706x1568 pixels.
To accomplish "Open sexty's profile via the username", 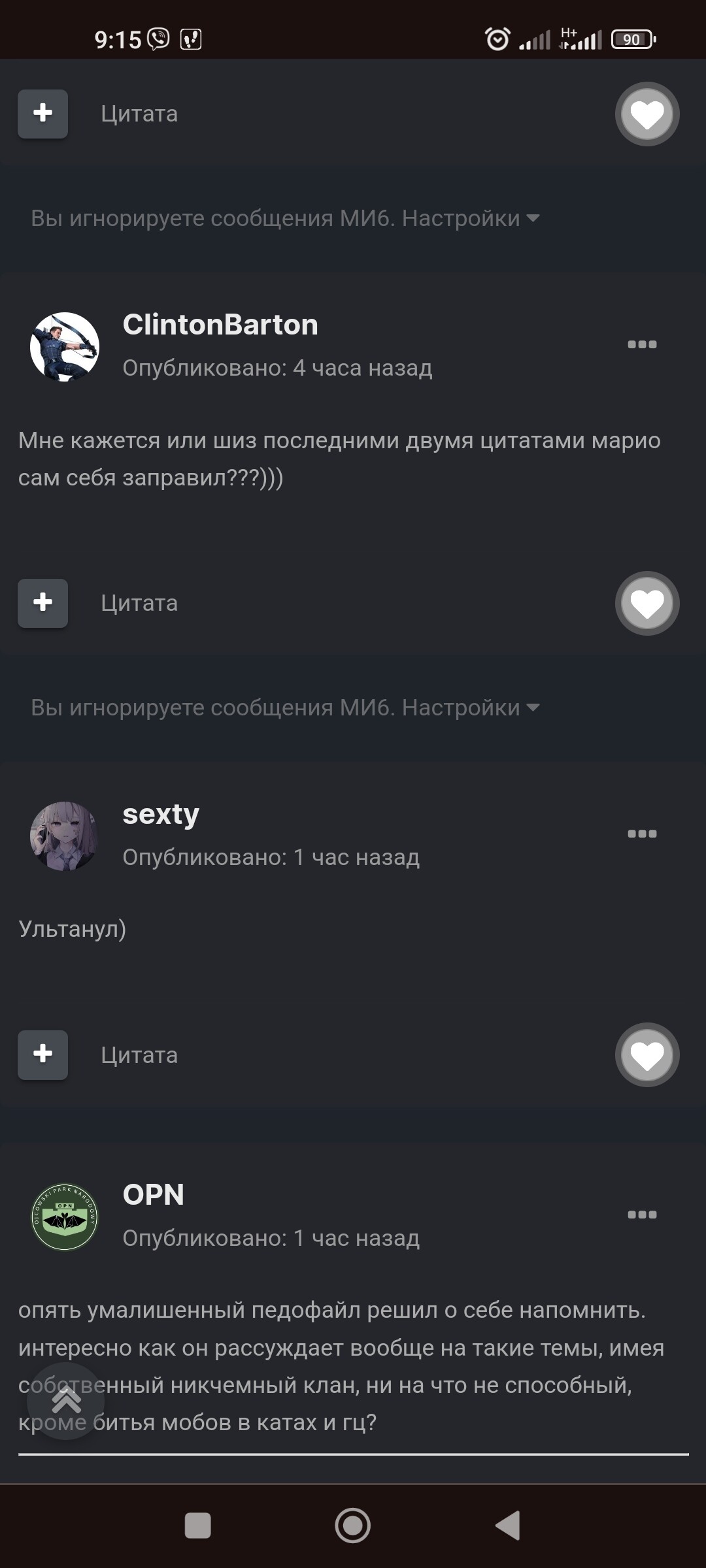I will click(x=161, y=814).
